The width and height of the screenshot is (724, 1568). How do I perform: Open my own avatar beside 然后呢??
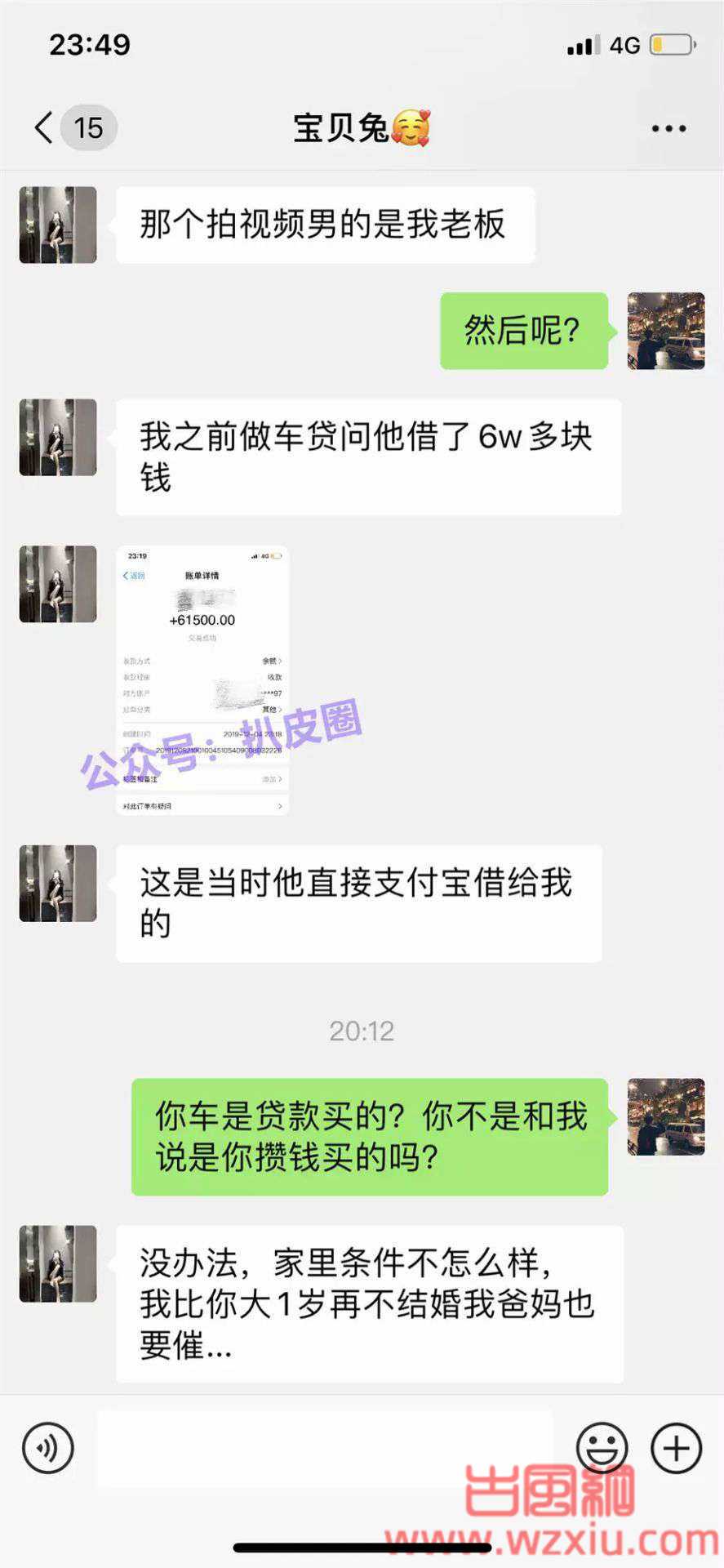665,331
